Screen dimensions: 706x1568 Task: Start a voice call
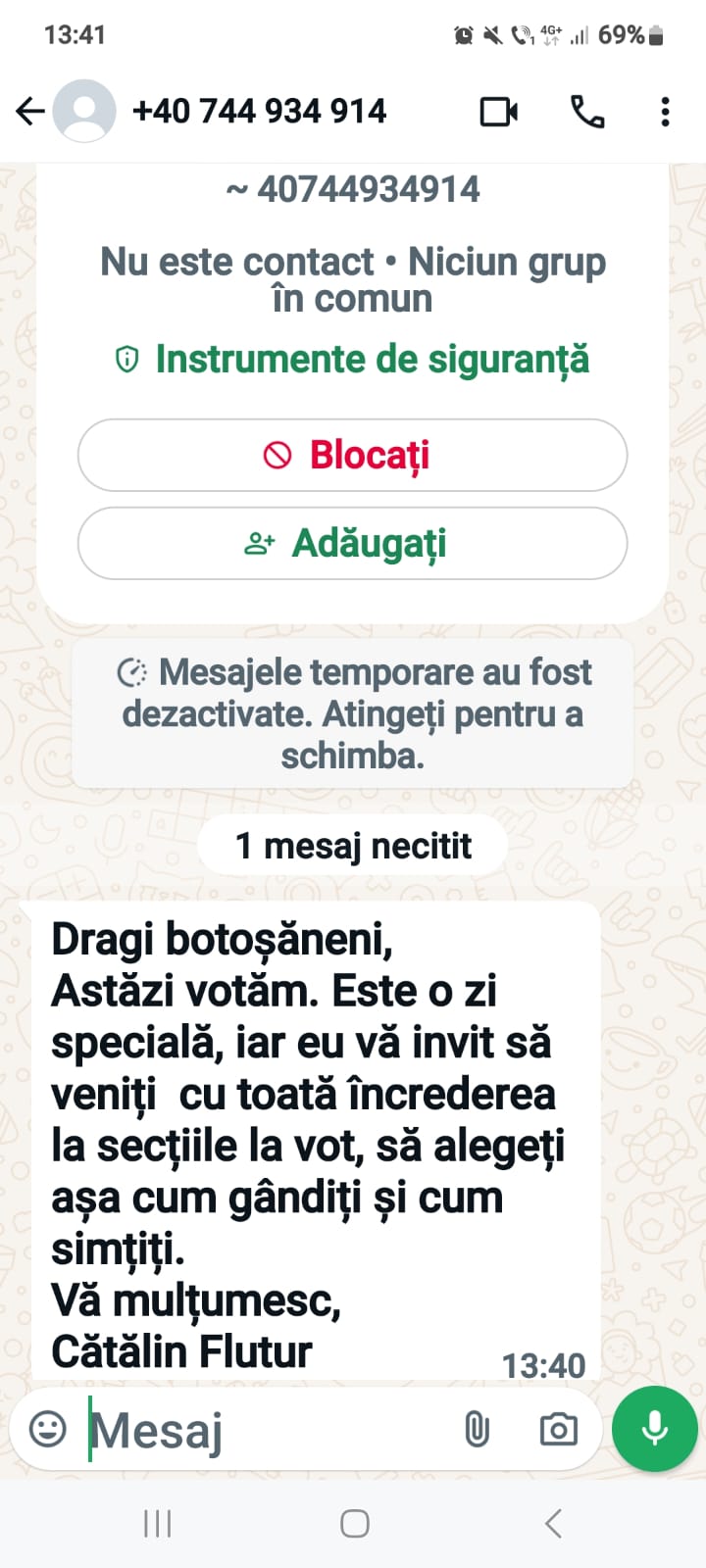click(x=587, y=112)
